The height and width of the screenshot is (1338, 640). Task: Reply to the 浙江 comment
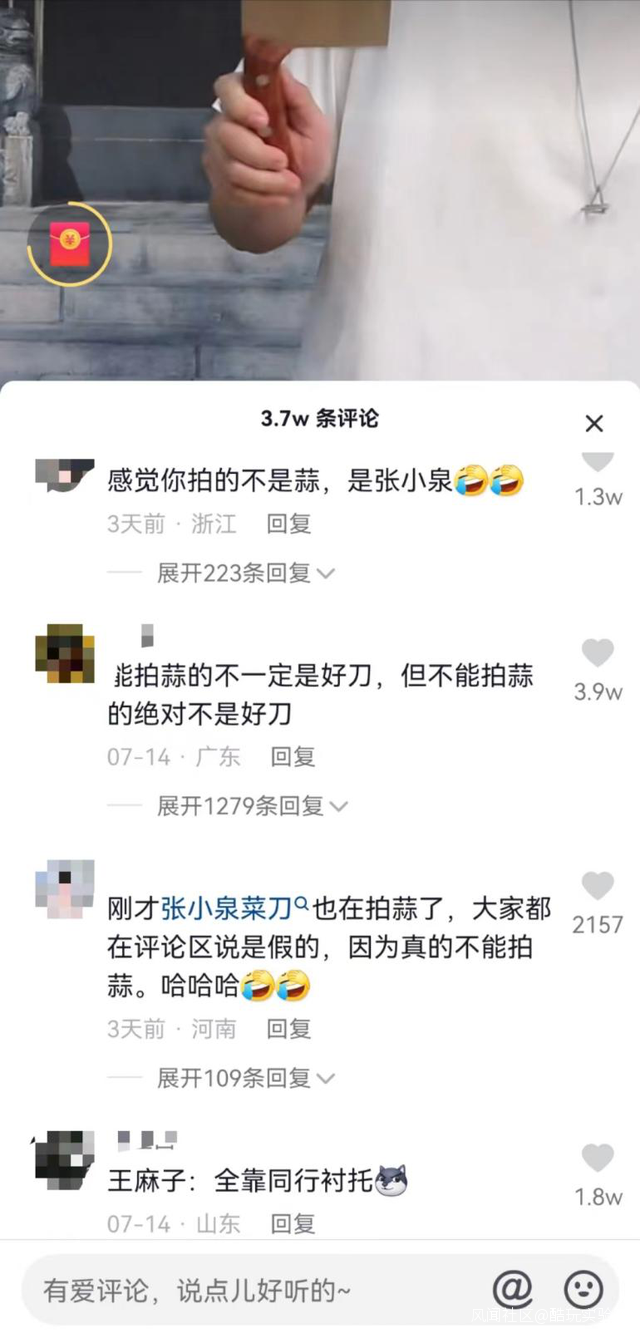(x=289, y=524)
